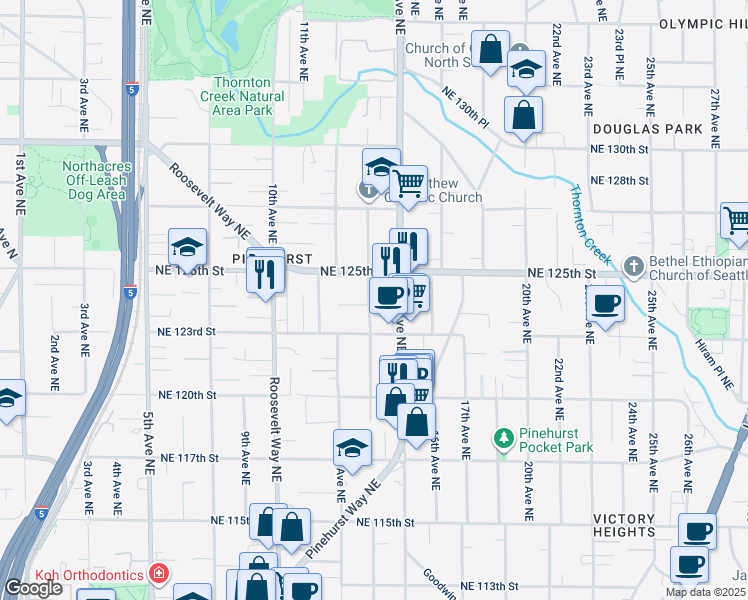Select the grocery cart marker beside the Catholic Church label

408,187
